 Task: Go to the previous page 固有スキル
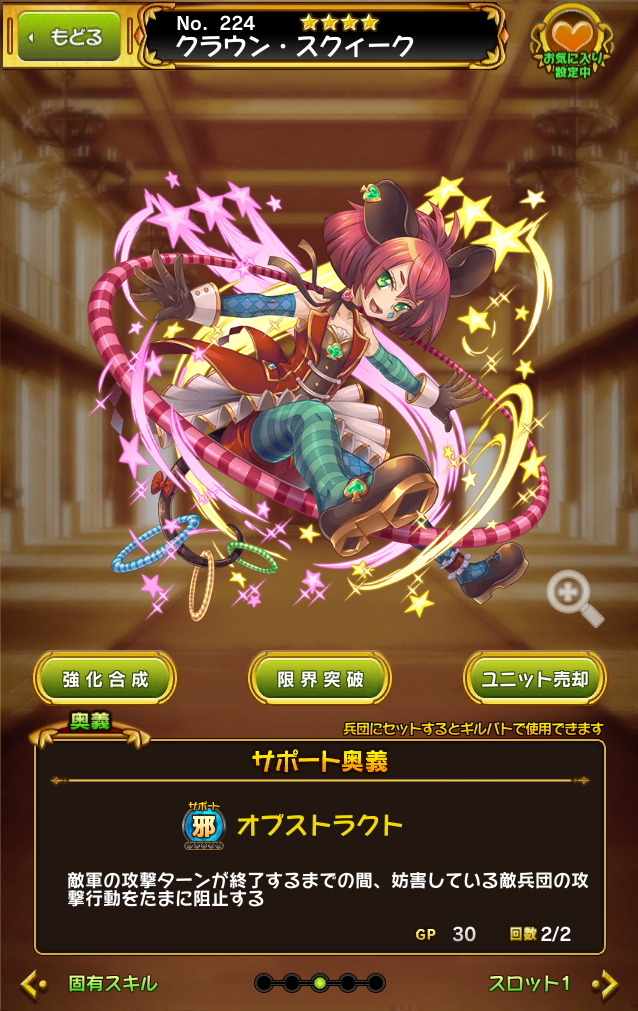[x=90, y=983]
